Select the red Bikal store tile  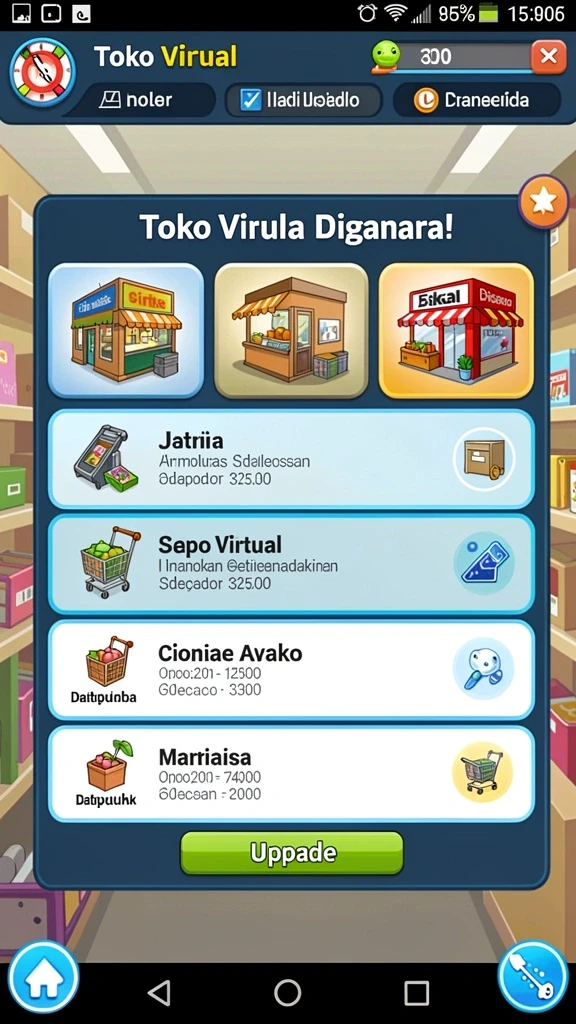click(x=456, y=330)
